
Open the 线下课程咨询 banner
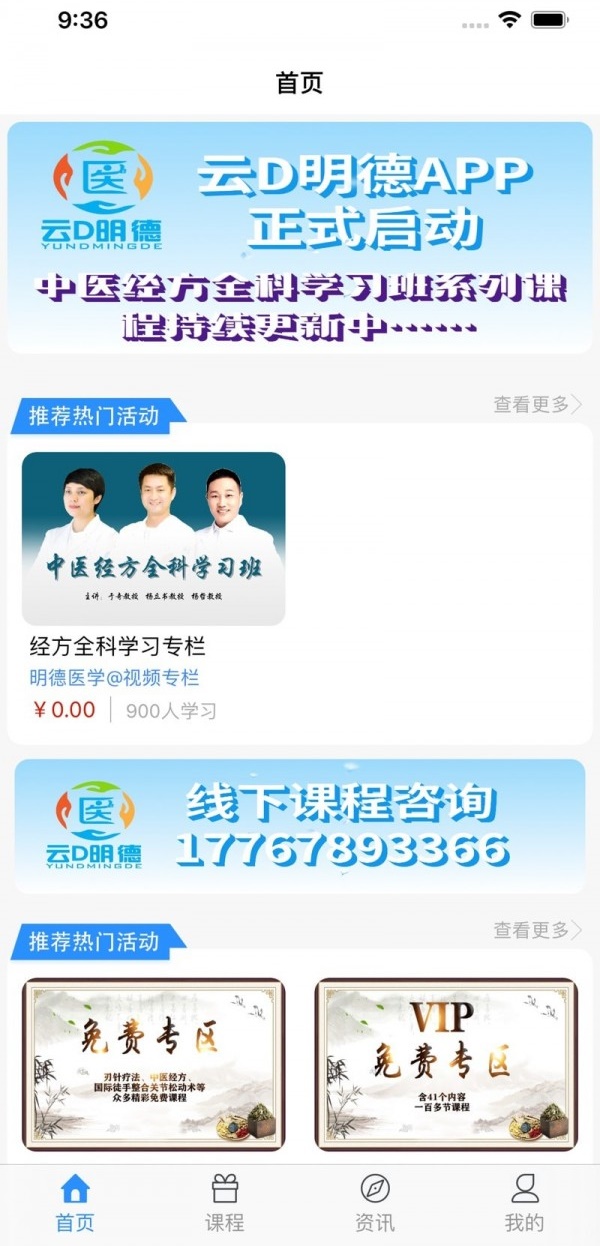pyautogui.click(x=300, y=826)
